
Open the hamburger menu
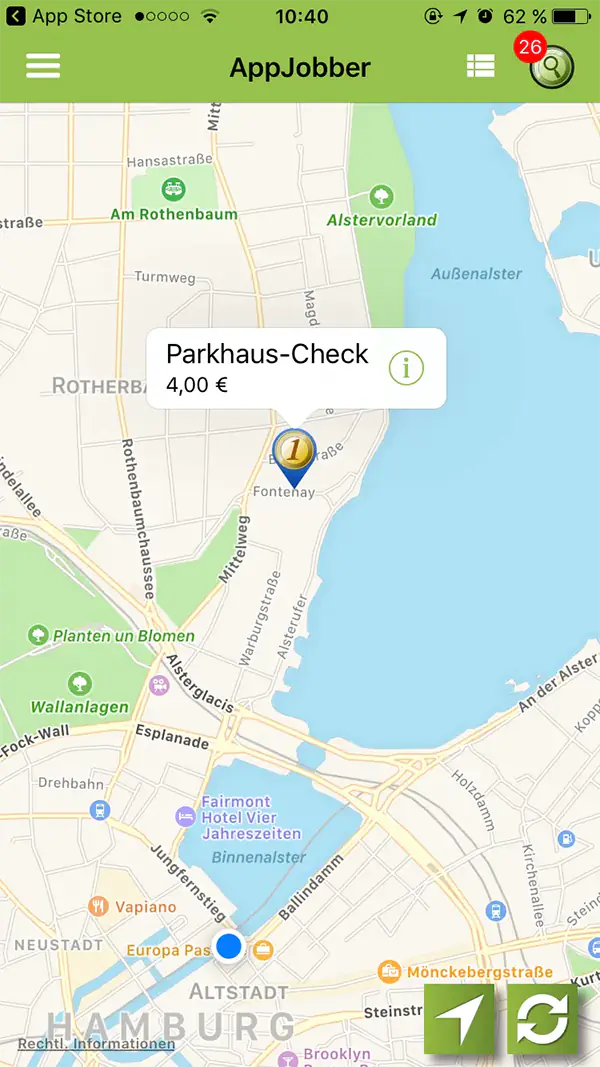tap(43, 66)
